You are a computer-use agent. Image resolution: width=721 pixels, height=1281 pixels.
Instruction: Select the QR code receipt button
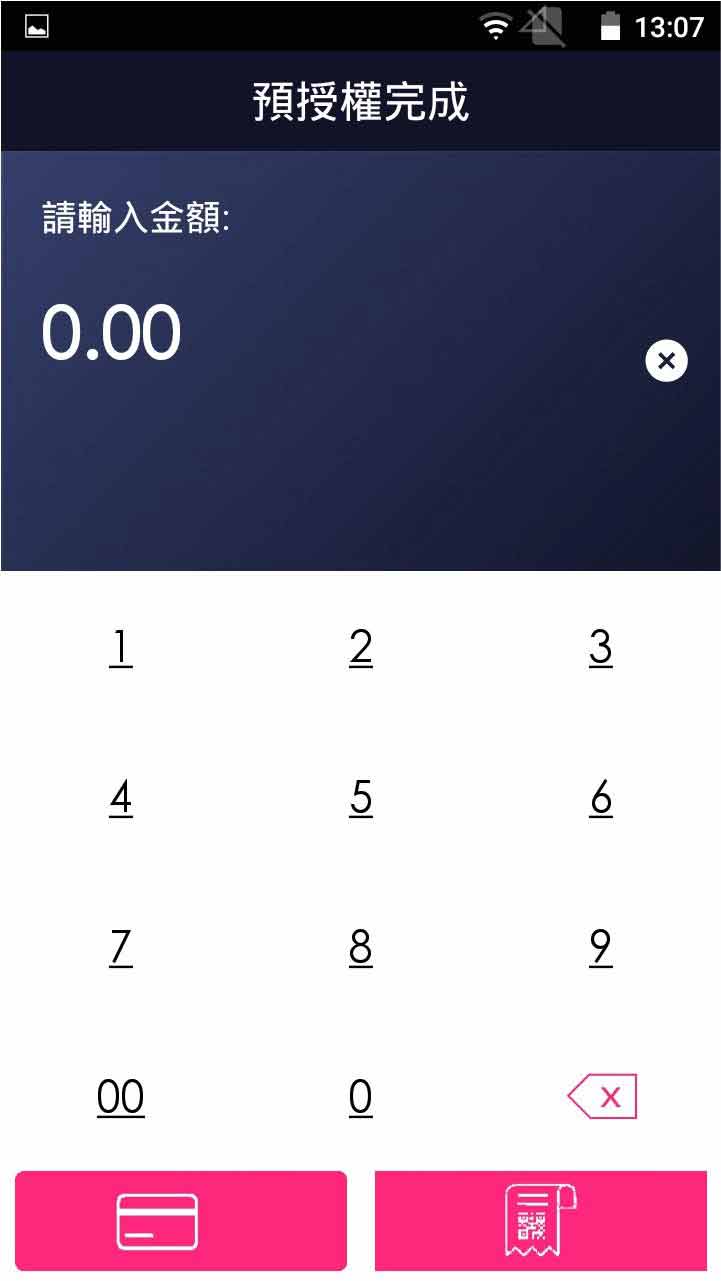coord(541,1221)
